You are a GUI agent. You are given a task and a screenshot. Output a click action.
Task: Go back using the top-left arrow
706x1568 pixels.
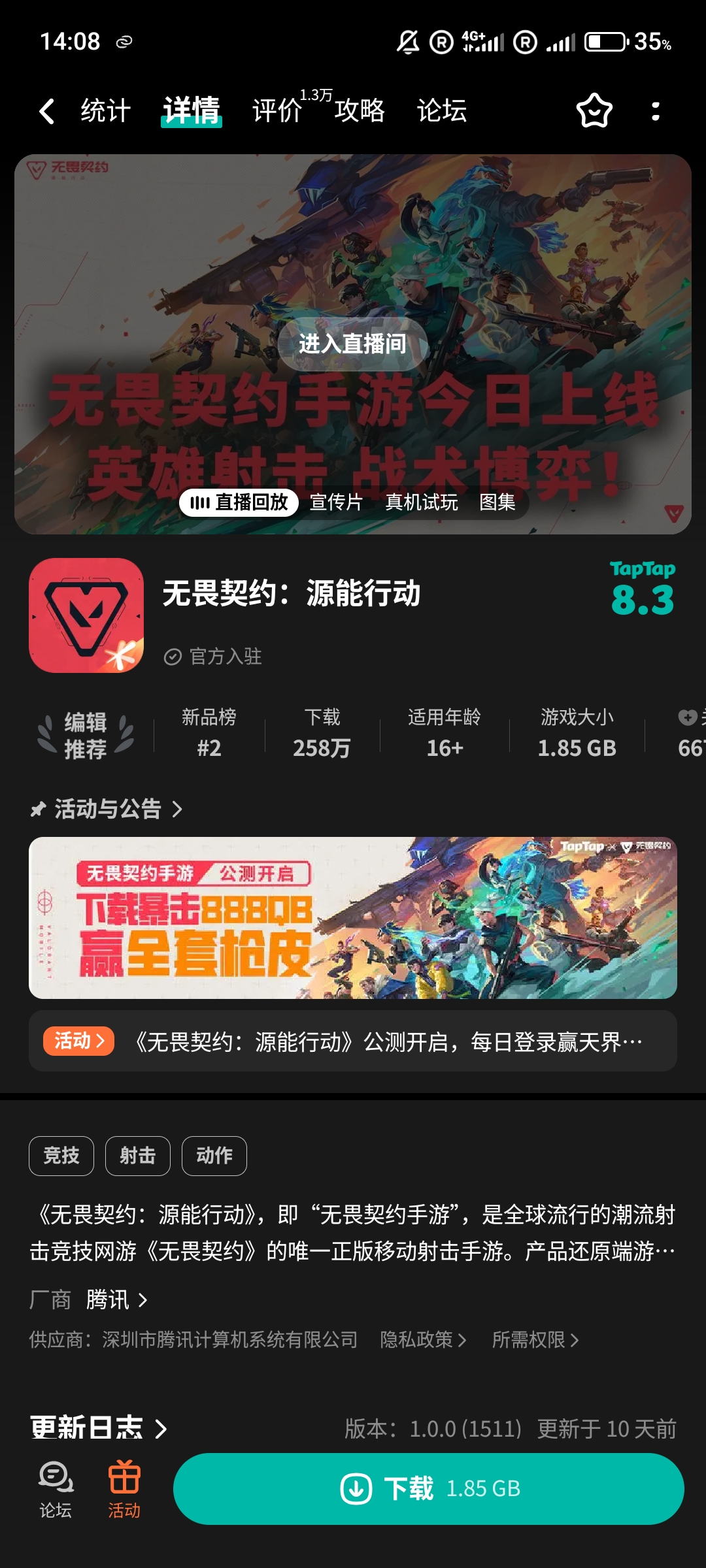coord(46,111)
